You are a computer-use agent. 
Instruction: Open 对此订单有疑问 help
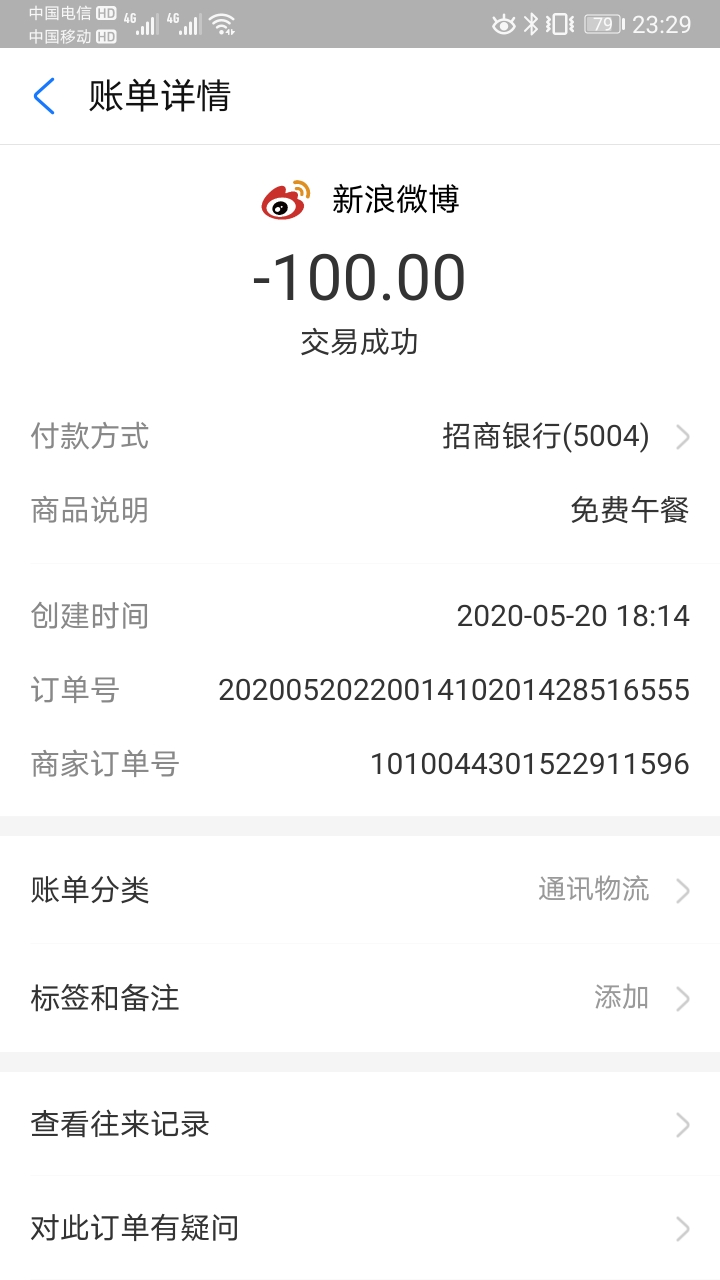pyautogui.click(x=360, y=1228)
